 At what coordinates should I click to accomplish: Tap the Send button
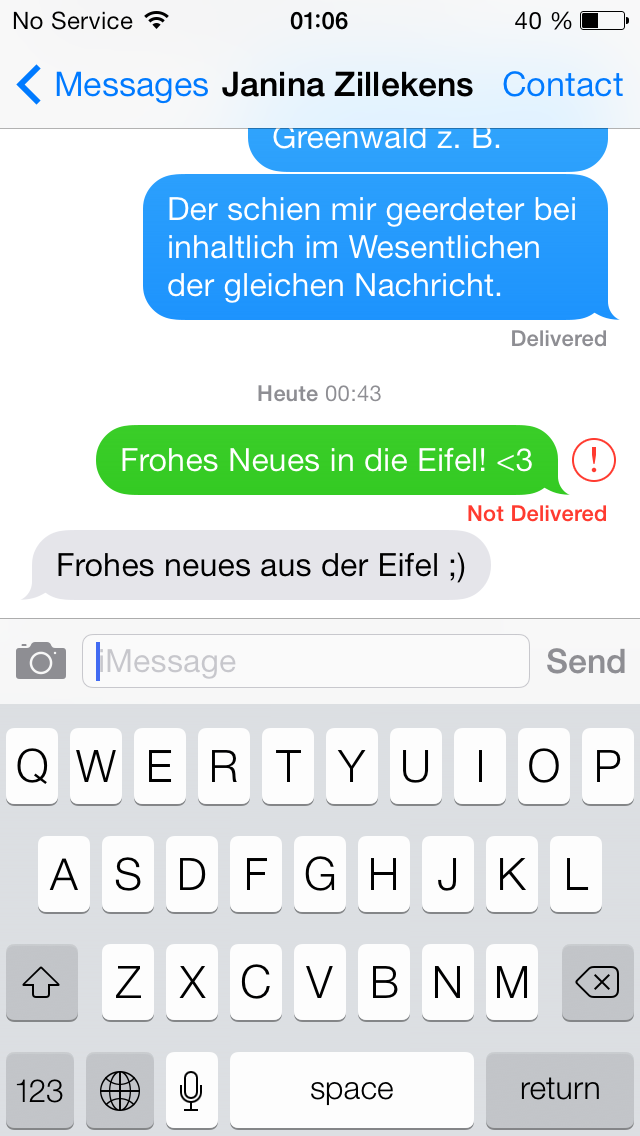(585, 661)
